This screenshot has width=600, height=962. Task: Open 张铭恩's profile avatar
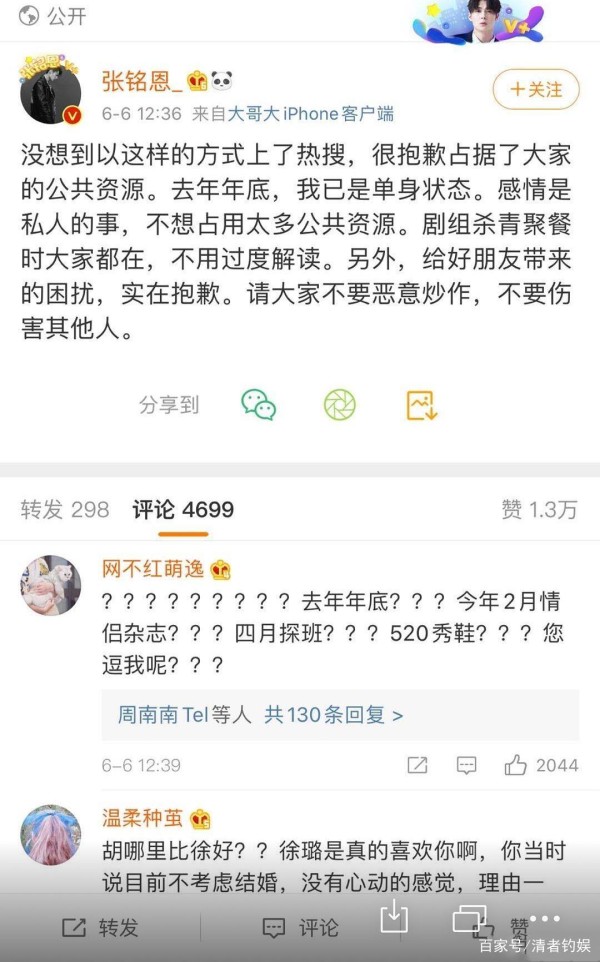pyautogui.click(x=50, y=91)
